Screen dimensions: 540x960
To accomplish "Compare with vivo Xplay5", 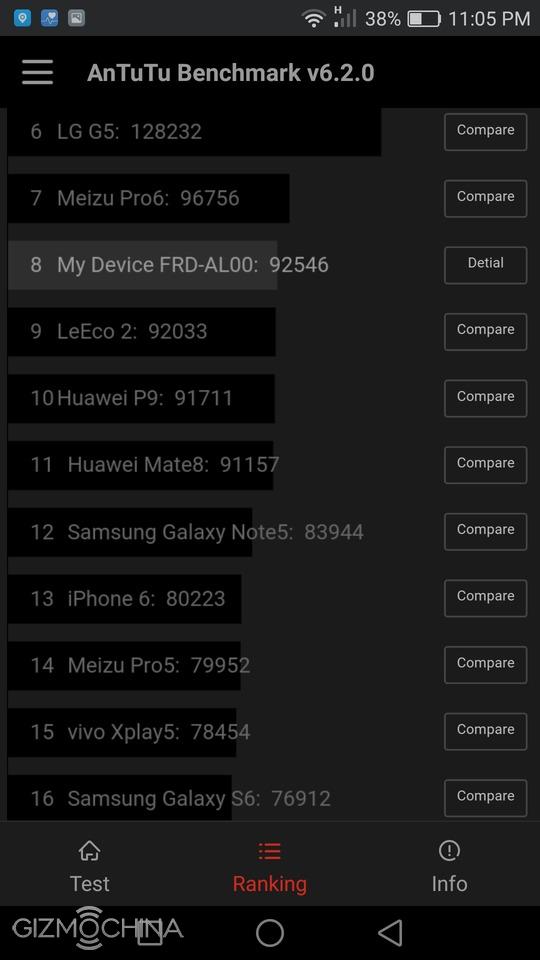I will pos(486,732).
